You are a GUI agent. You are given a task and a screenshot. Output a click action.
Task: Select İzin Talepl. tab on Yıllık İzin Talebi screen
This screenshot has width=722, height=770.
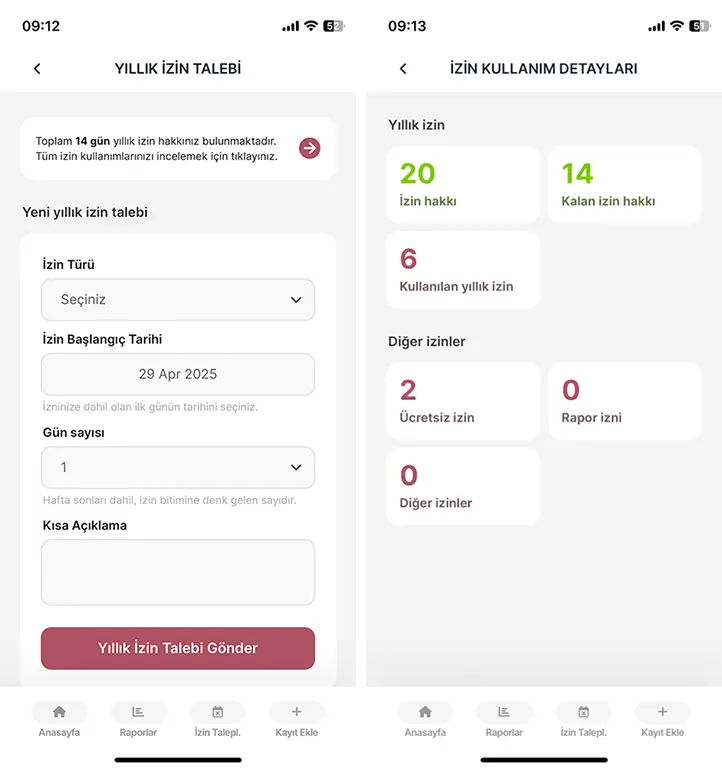pyautogui.click(x=217, y=720)
